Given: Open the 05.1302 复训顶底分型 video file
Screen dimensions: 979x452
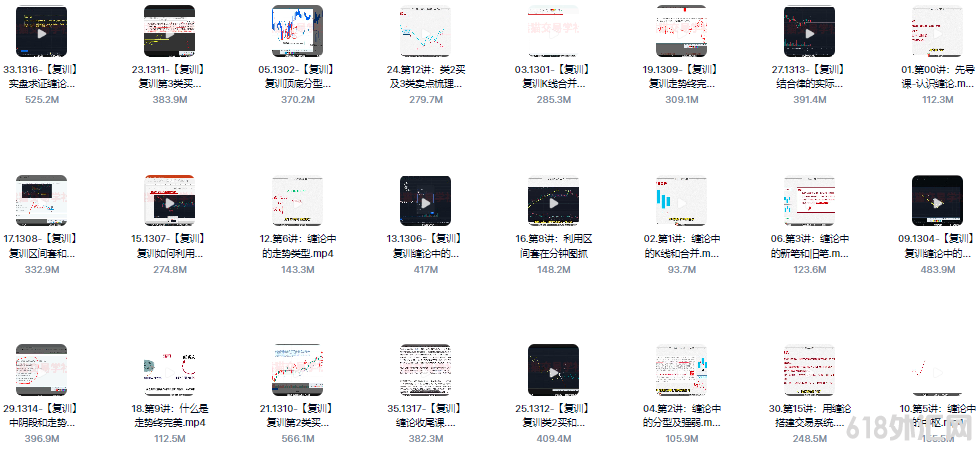Looking at the screenshot, I should [297, 31].
